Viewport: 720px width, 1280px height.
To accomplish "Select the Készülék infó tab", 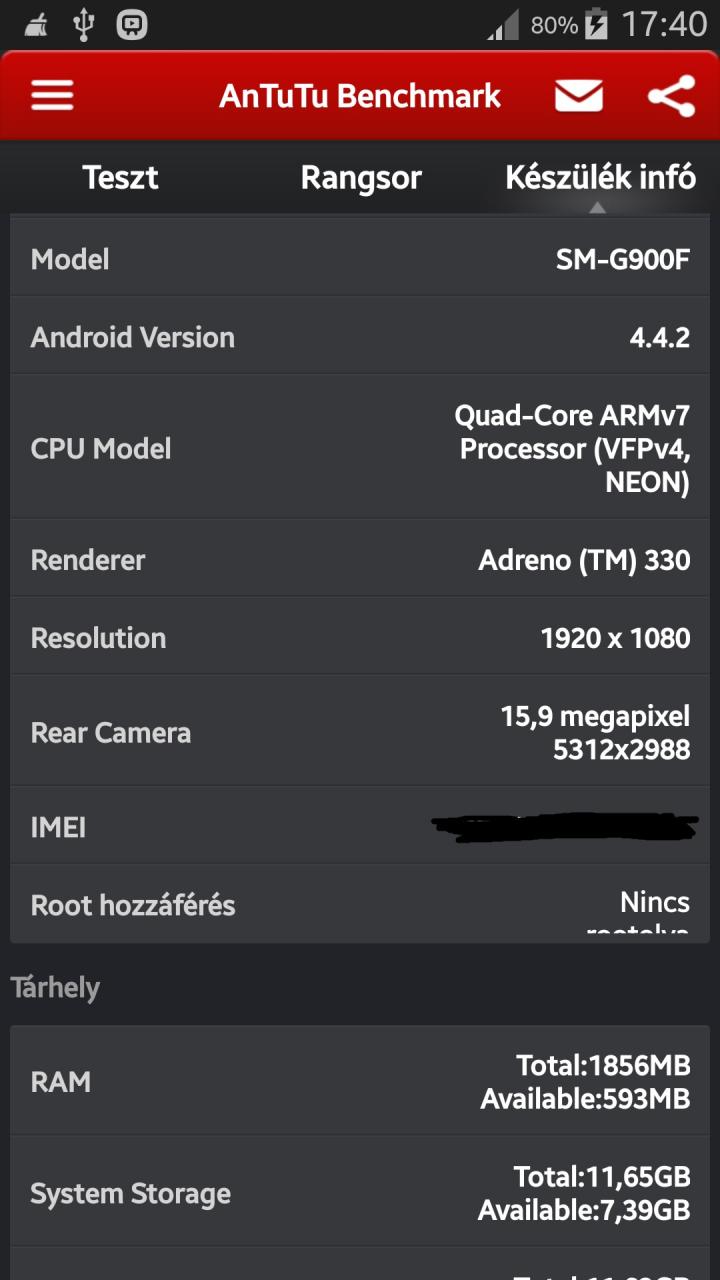I will (600, 178).
